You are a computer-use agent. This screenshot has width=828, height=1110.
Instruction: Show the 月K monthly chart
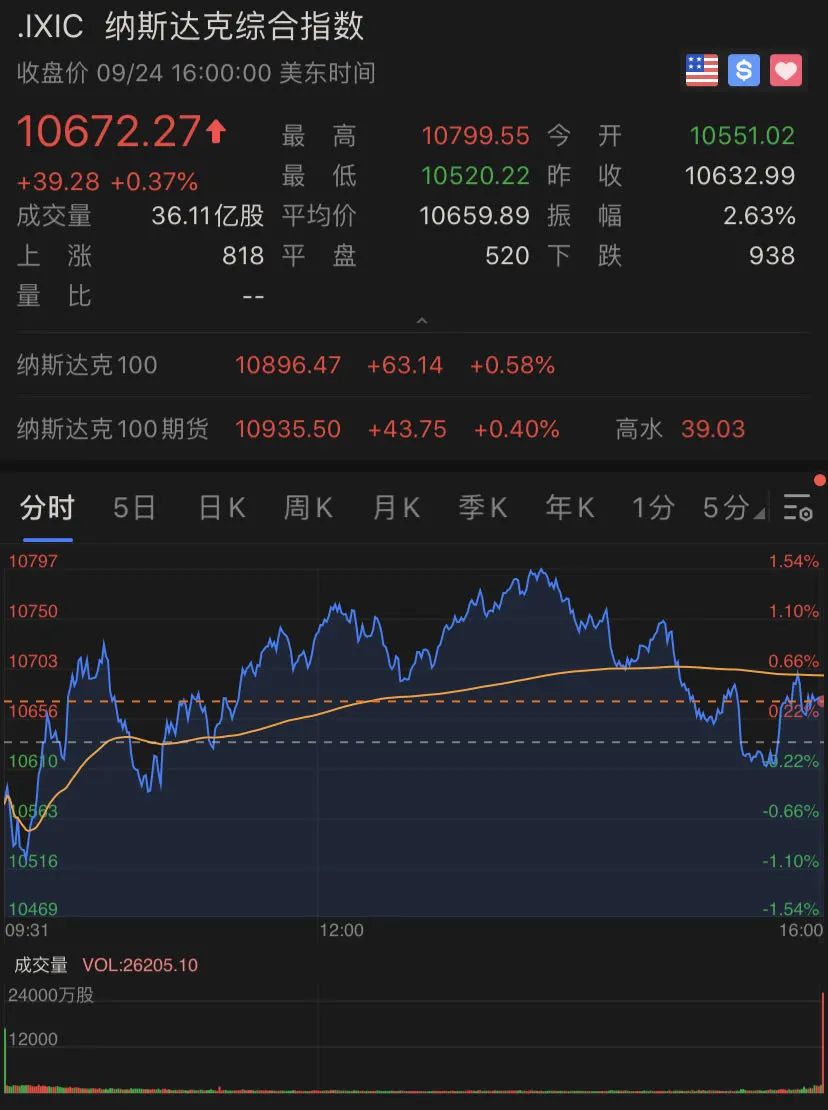pyautogui.click(x=395, y=508)
